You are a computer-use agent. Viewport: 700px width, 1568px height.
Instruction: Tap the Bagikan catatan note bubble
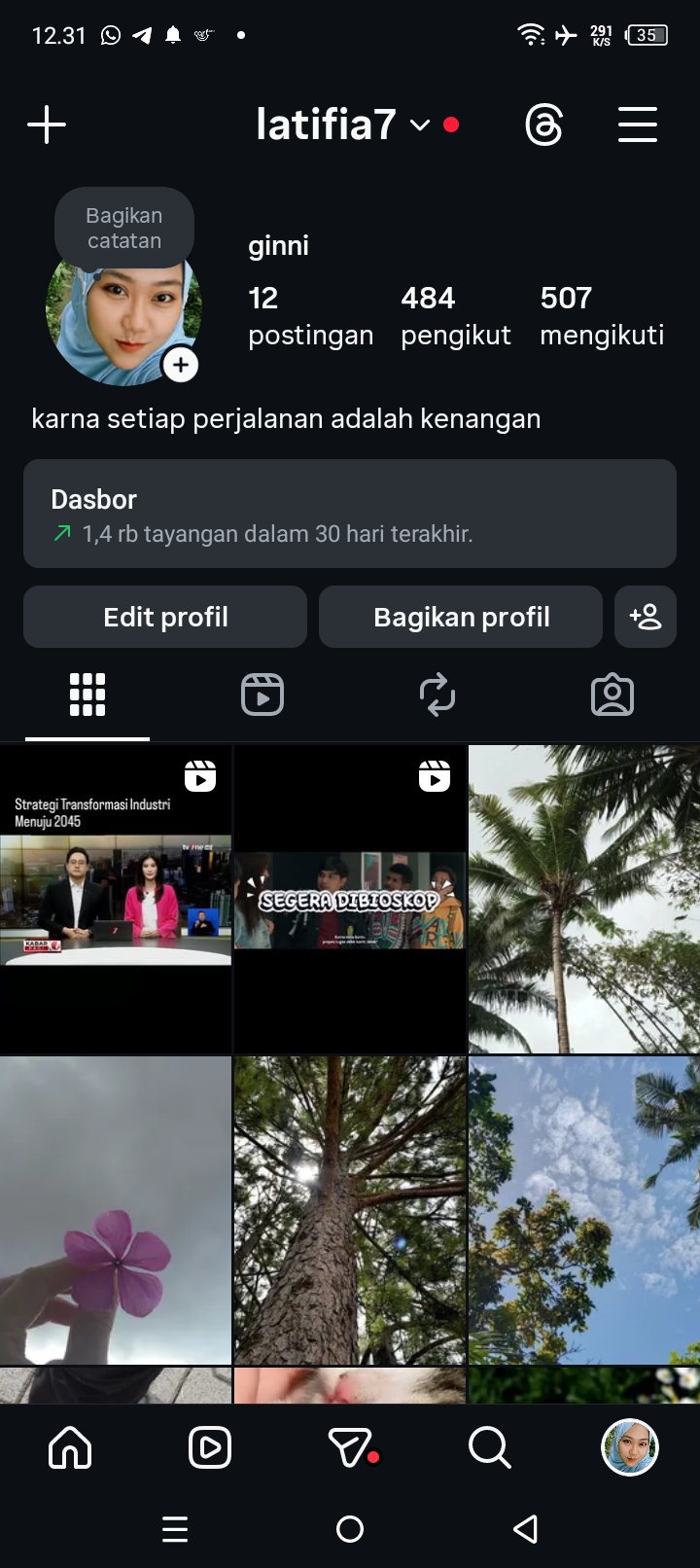click(124, 229)
